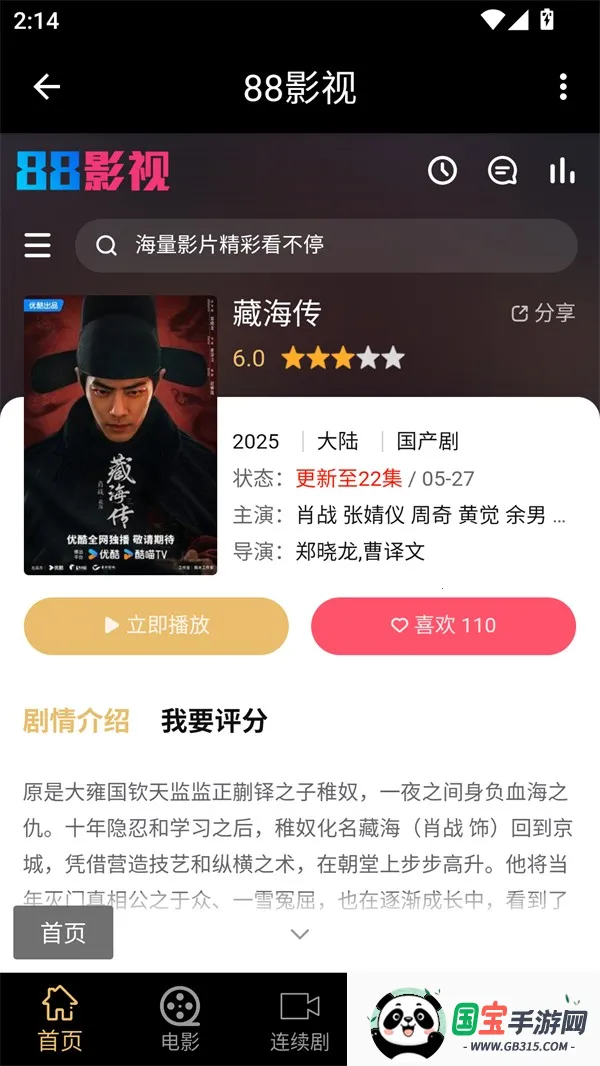Open the hamburger menu

pos(38,245)
